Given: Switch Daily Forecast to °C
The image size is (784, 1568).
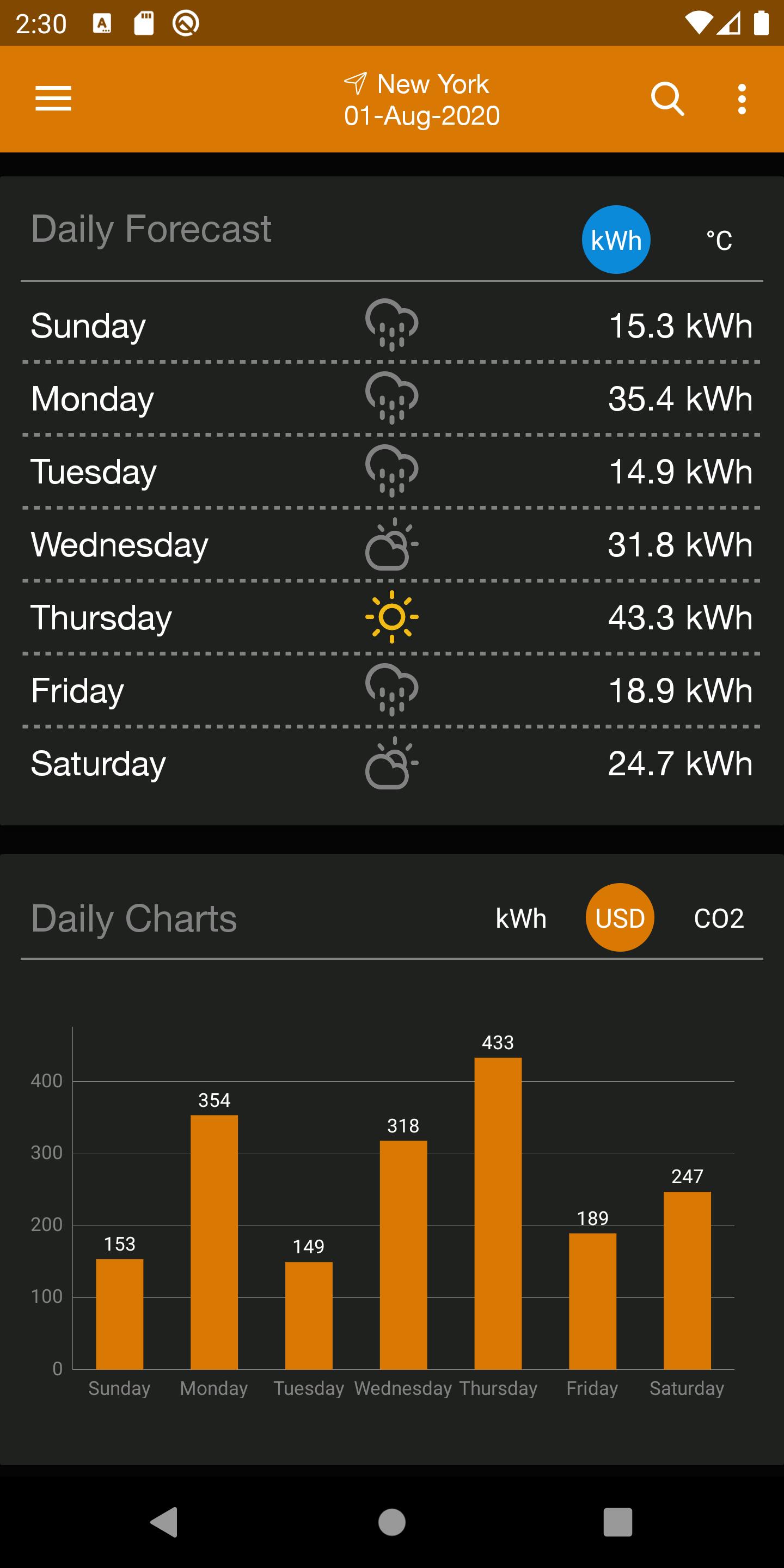Looking at the screenshot, I should point(719,240).
